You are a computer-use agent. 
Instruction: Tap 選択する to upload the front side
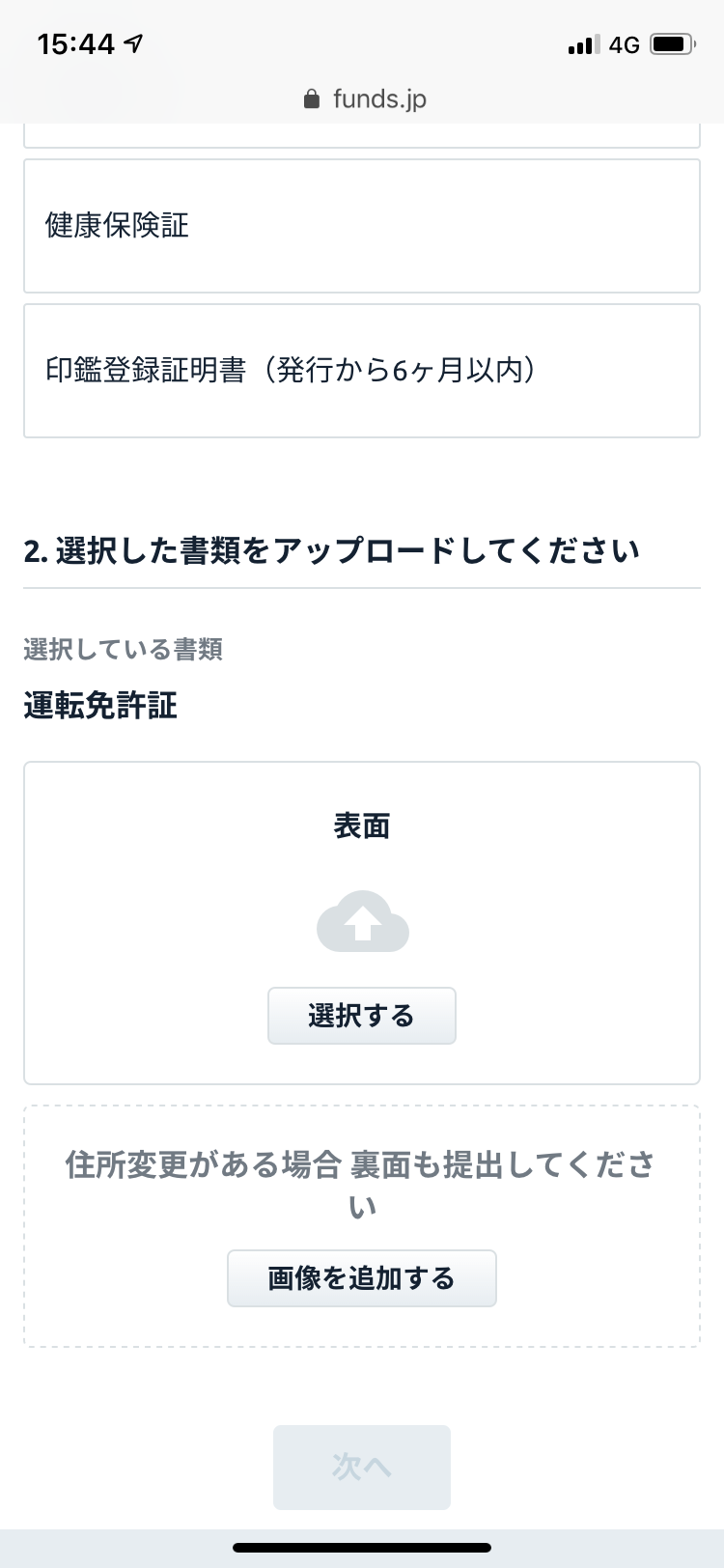361,1016
